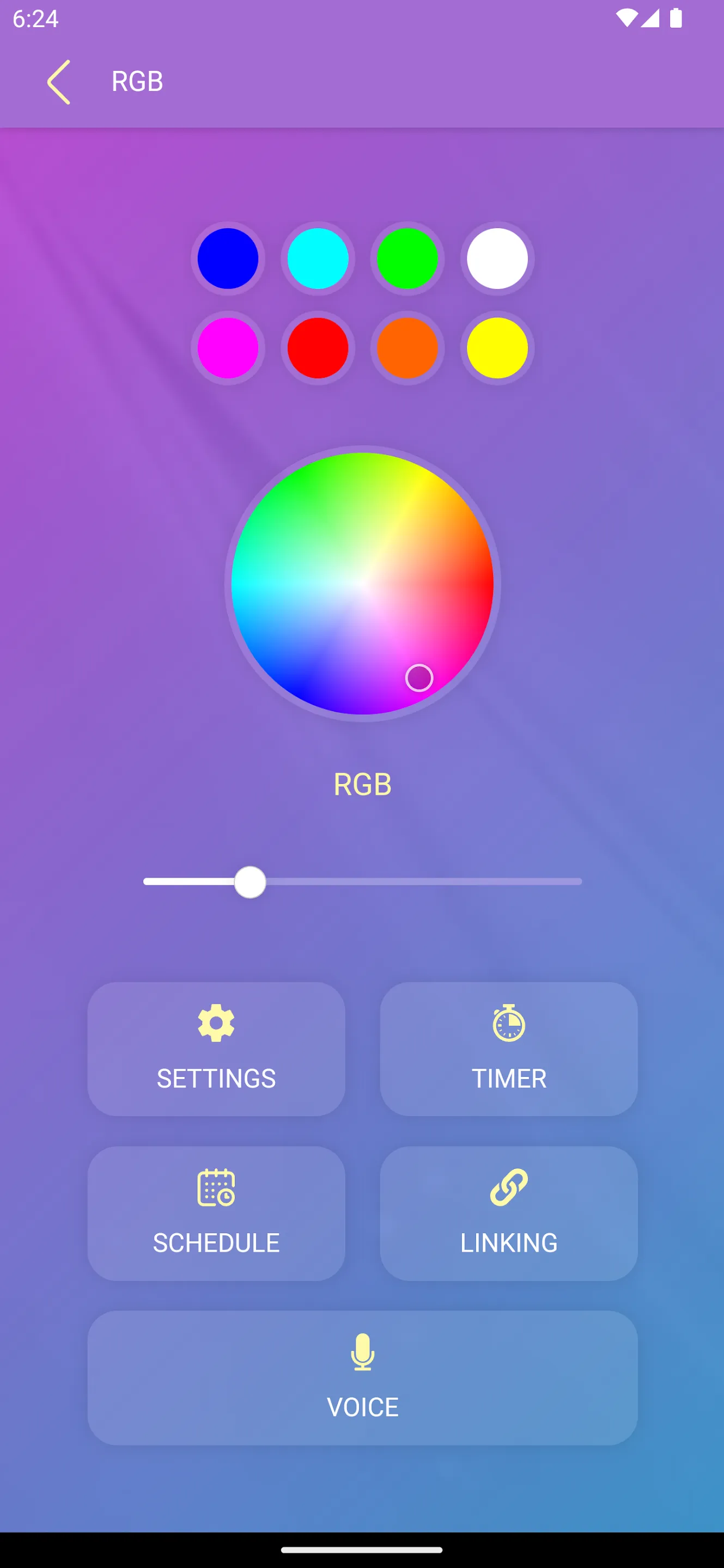Select the yellow preset color

(x=496, y=348)
